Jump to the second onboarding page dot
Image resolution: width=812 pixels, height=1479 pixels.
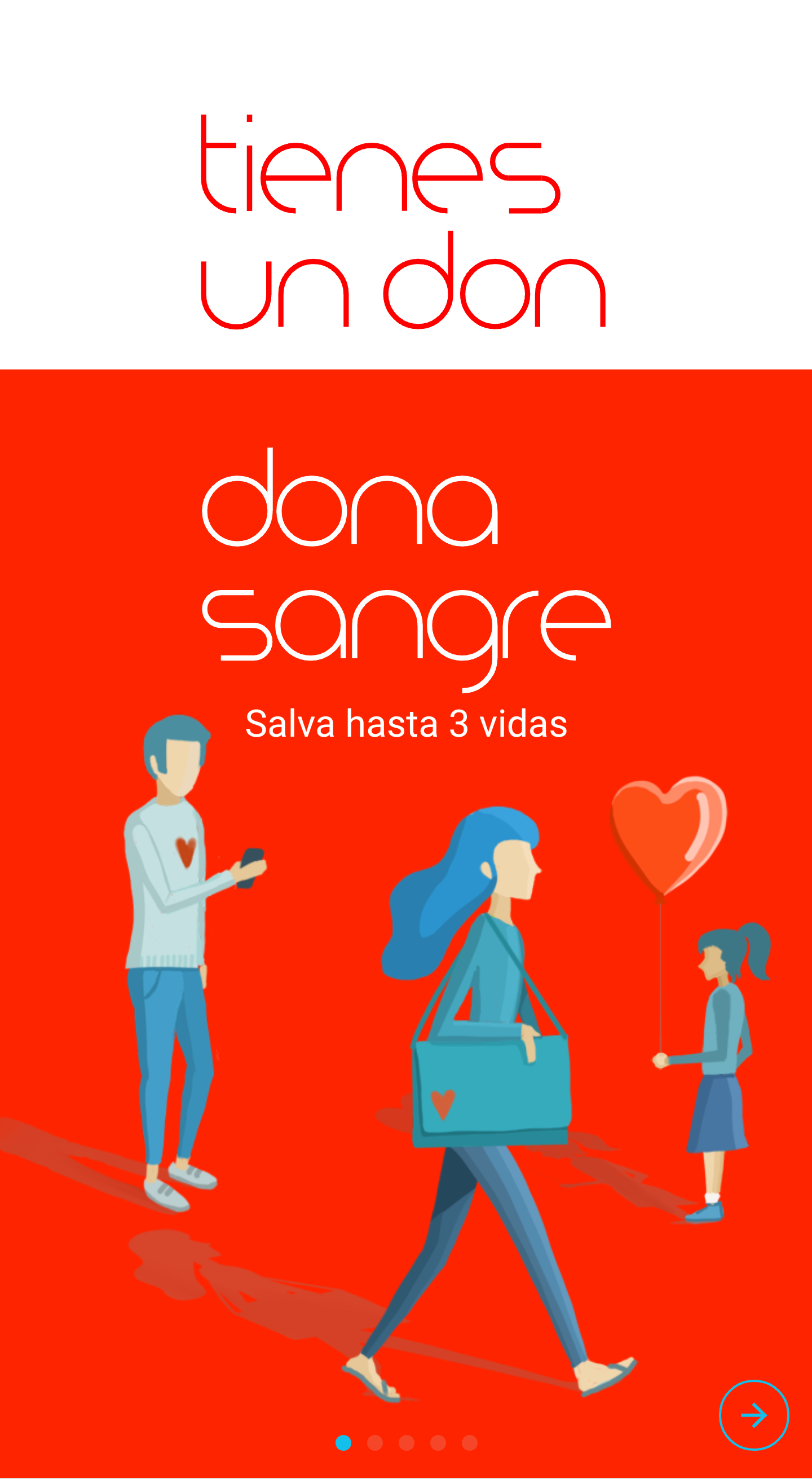[376, 1443]
